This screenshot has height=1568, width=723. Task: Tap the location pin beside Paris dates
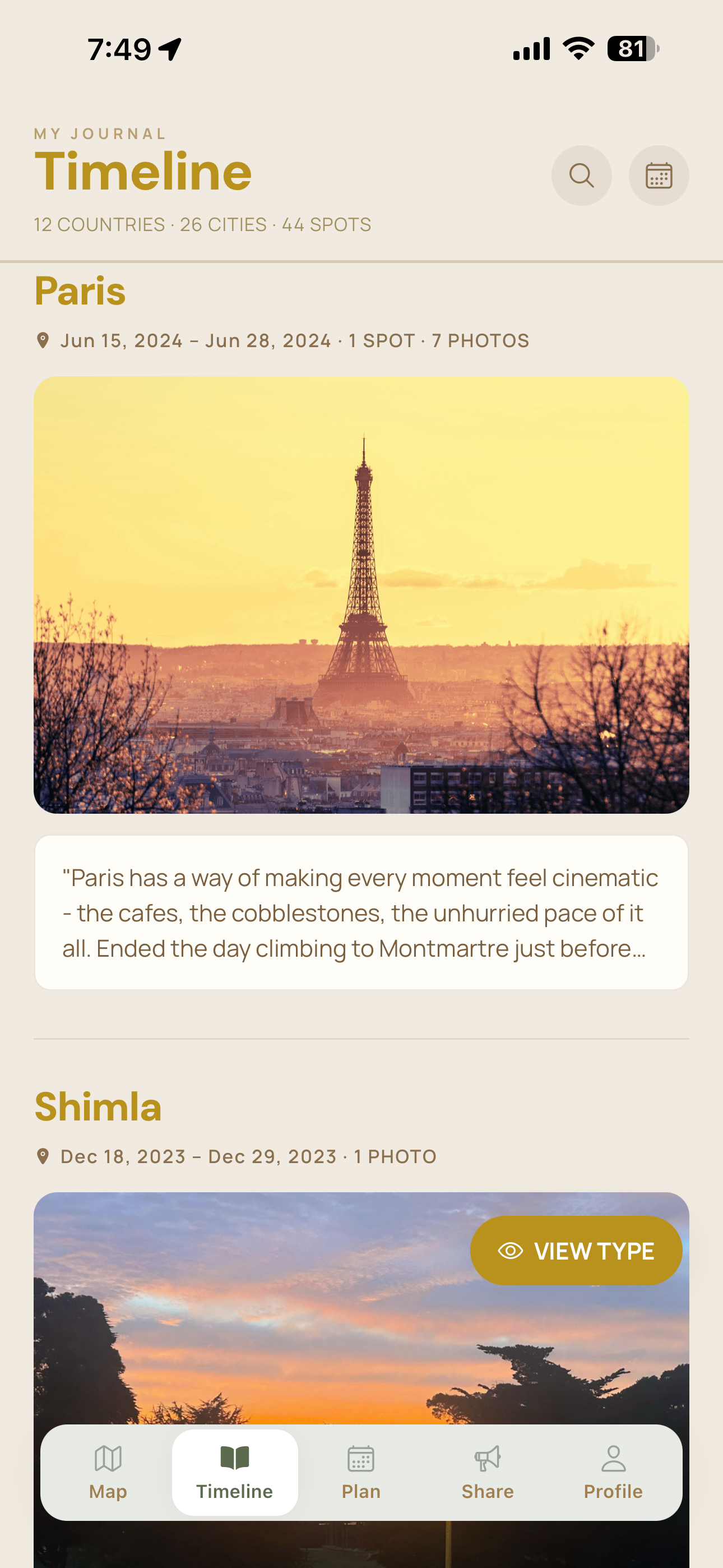44,340
